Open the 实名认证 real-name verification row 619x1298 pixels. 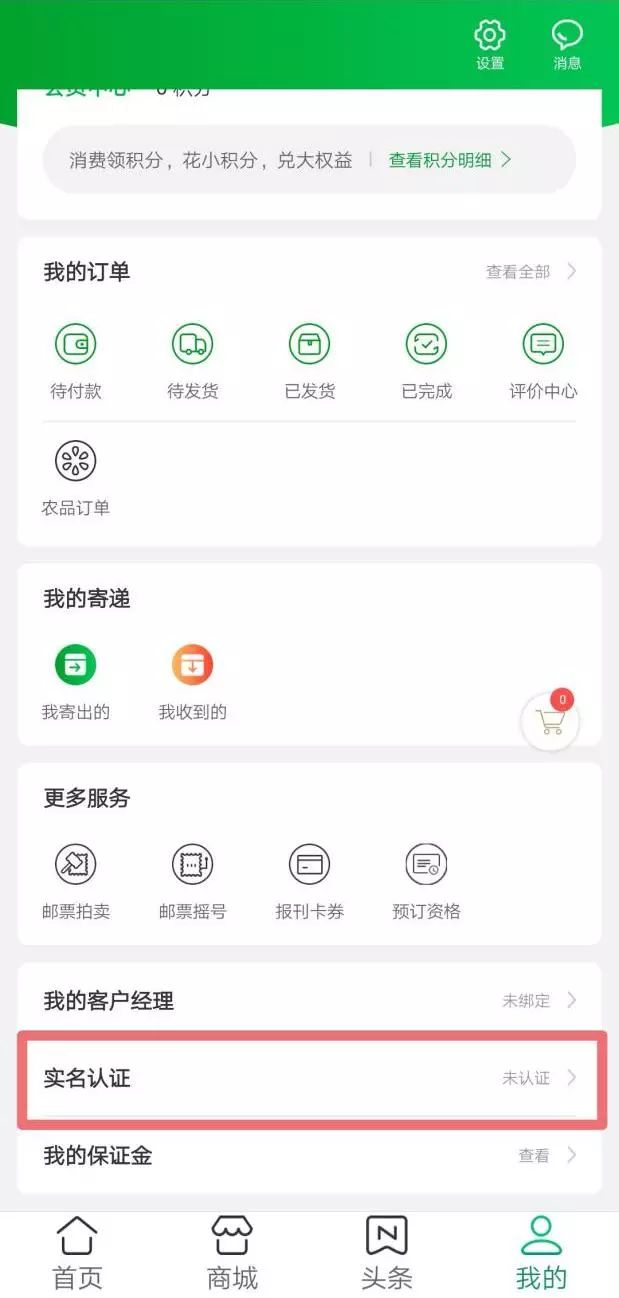pos(310,1078)
